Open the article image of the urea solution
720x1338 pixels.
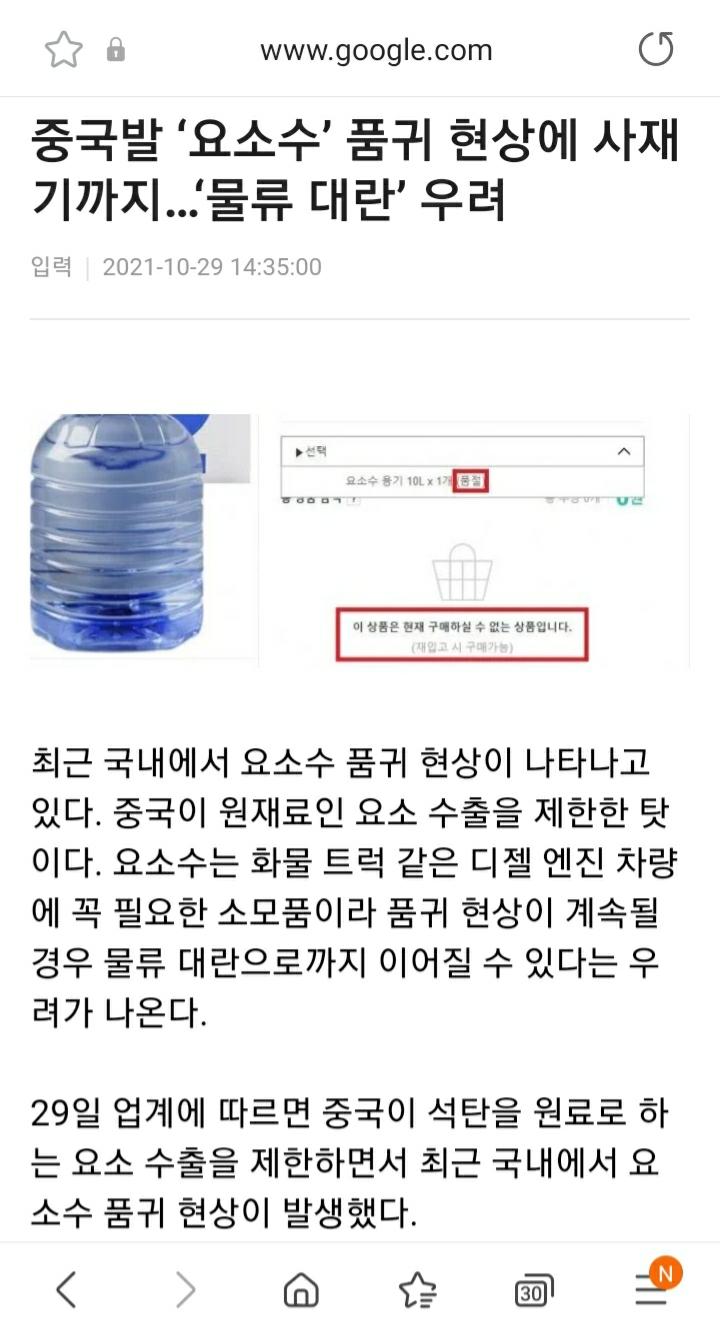tap(359, 540)
